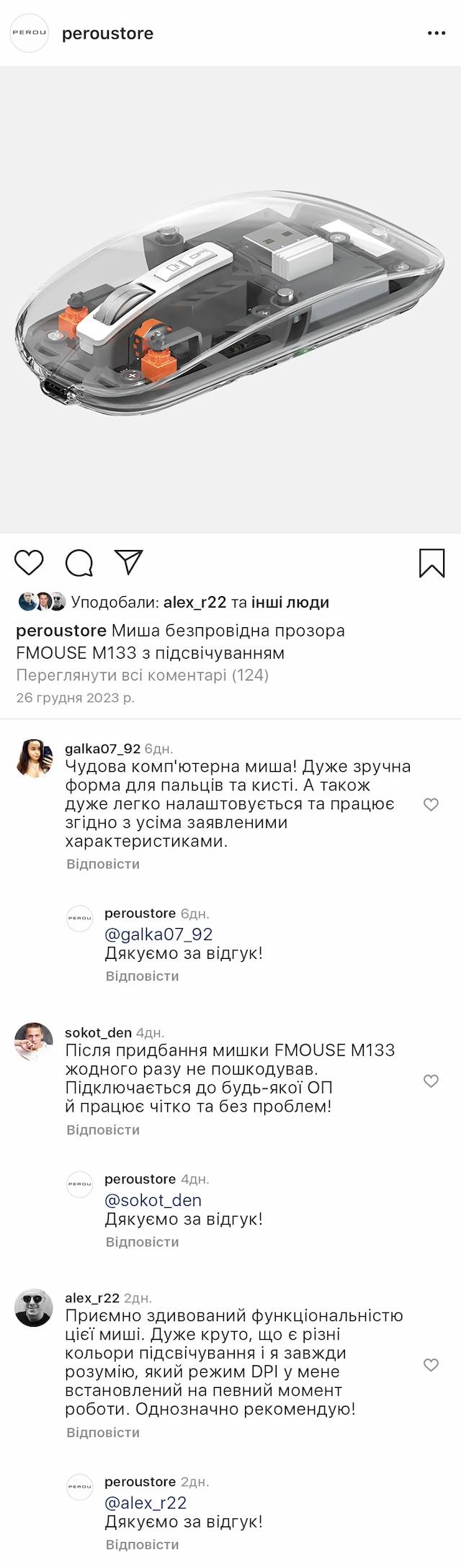461x1568 pixels.
Task: Like the alex_r22 comment about DPI
Action: [431, 1365]
